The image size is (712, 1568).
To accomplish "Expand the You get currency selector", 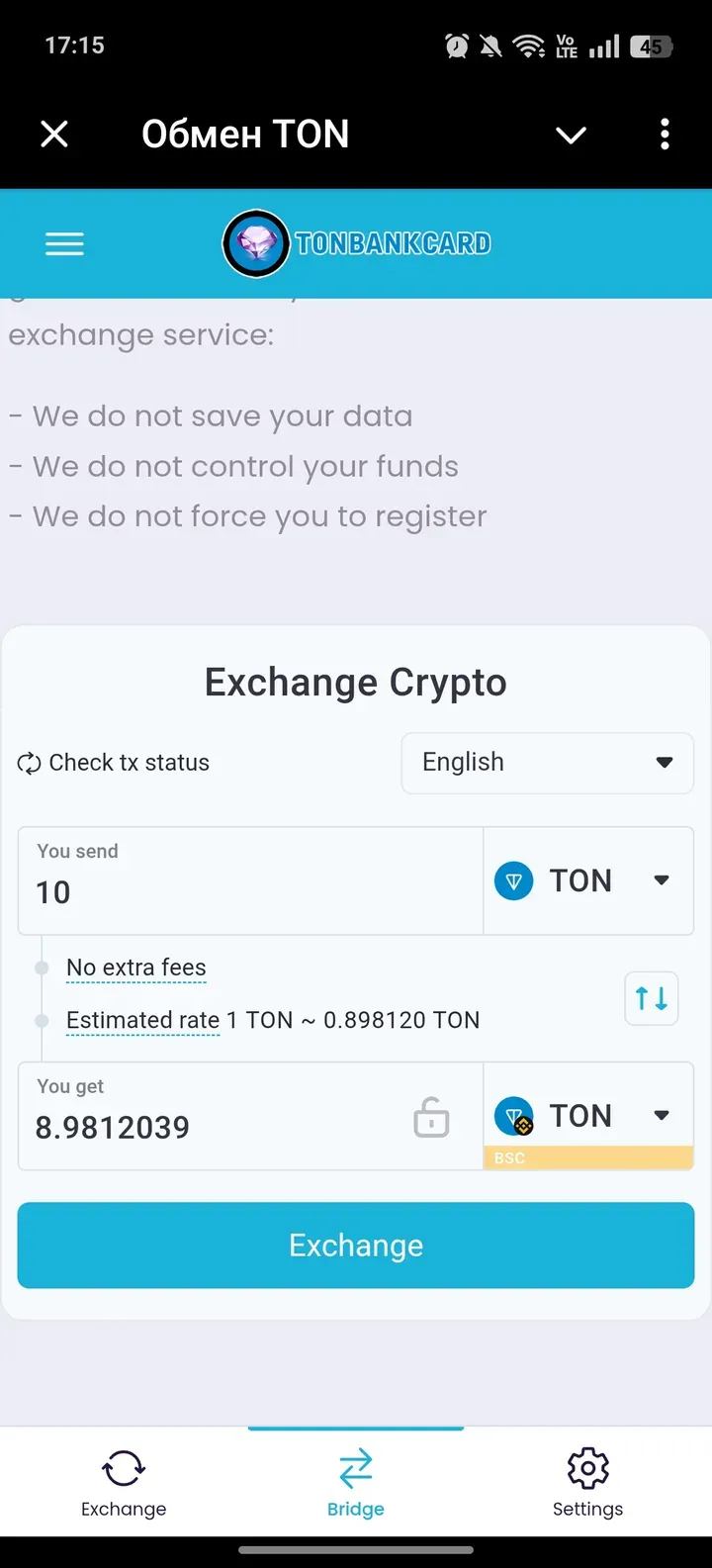I will [661, 1115].
